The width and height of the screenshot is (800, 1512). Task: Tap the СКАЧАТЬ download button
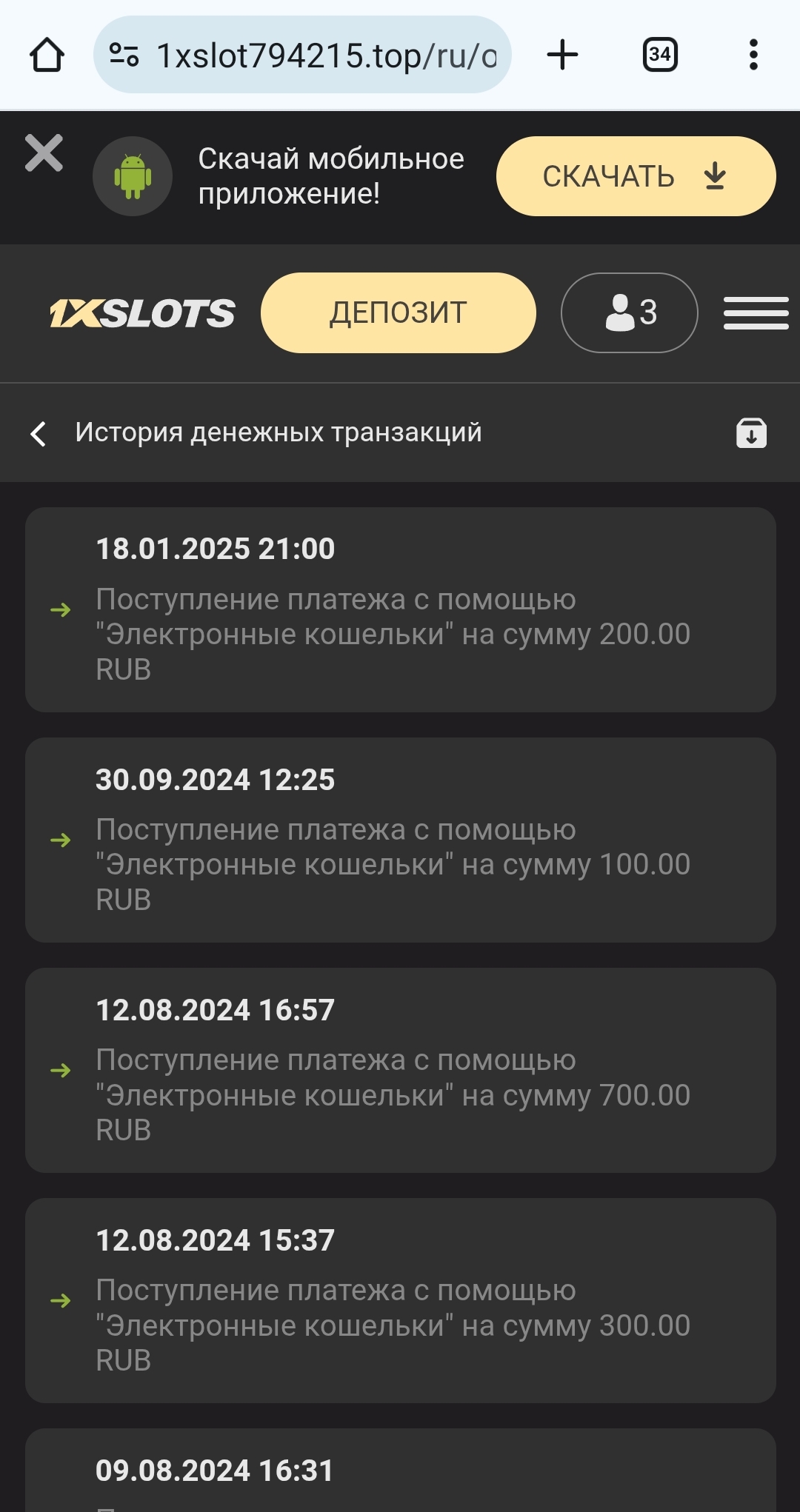[x=636, y=176]
